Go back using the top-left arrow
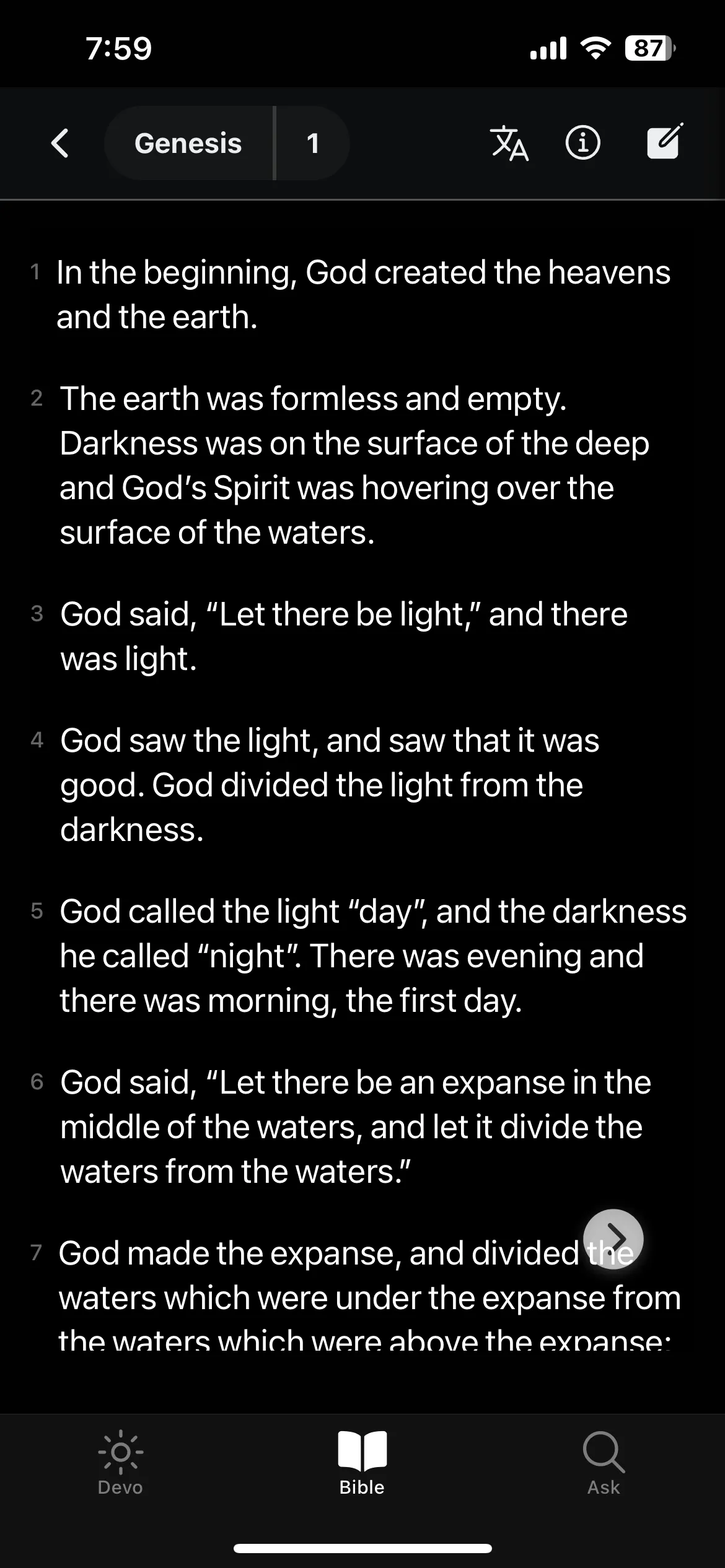 (x=60, y=144)
